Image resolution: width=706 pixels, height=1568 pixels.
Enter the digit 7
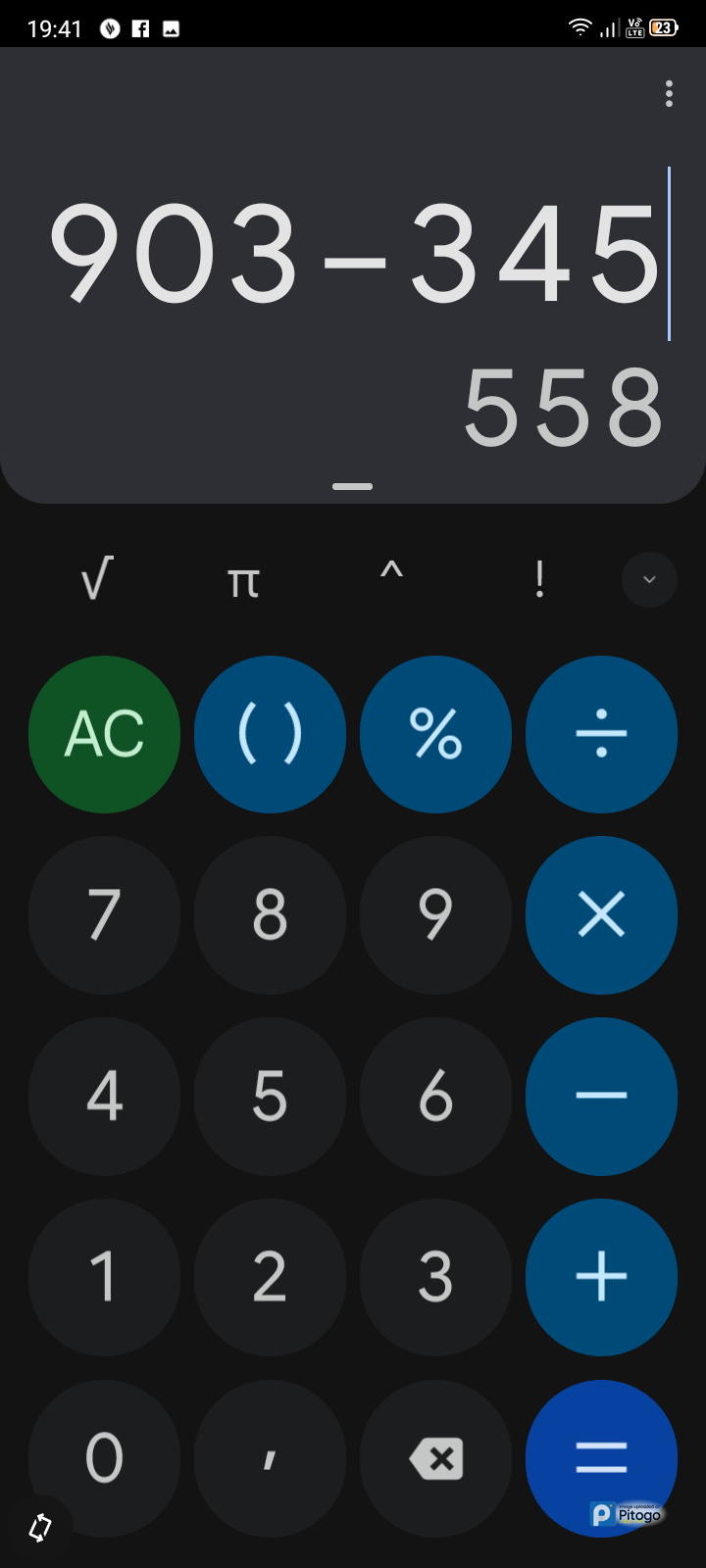tap(104, 915)
